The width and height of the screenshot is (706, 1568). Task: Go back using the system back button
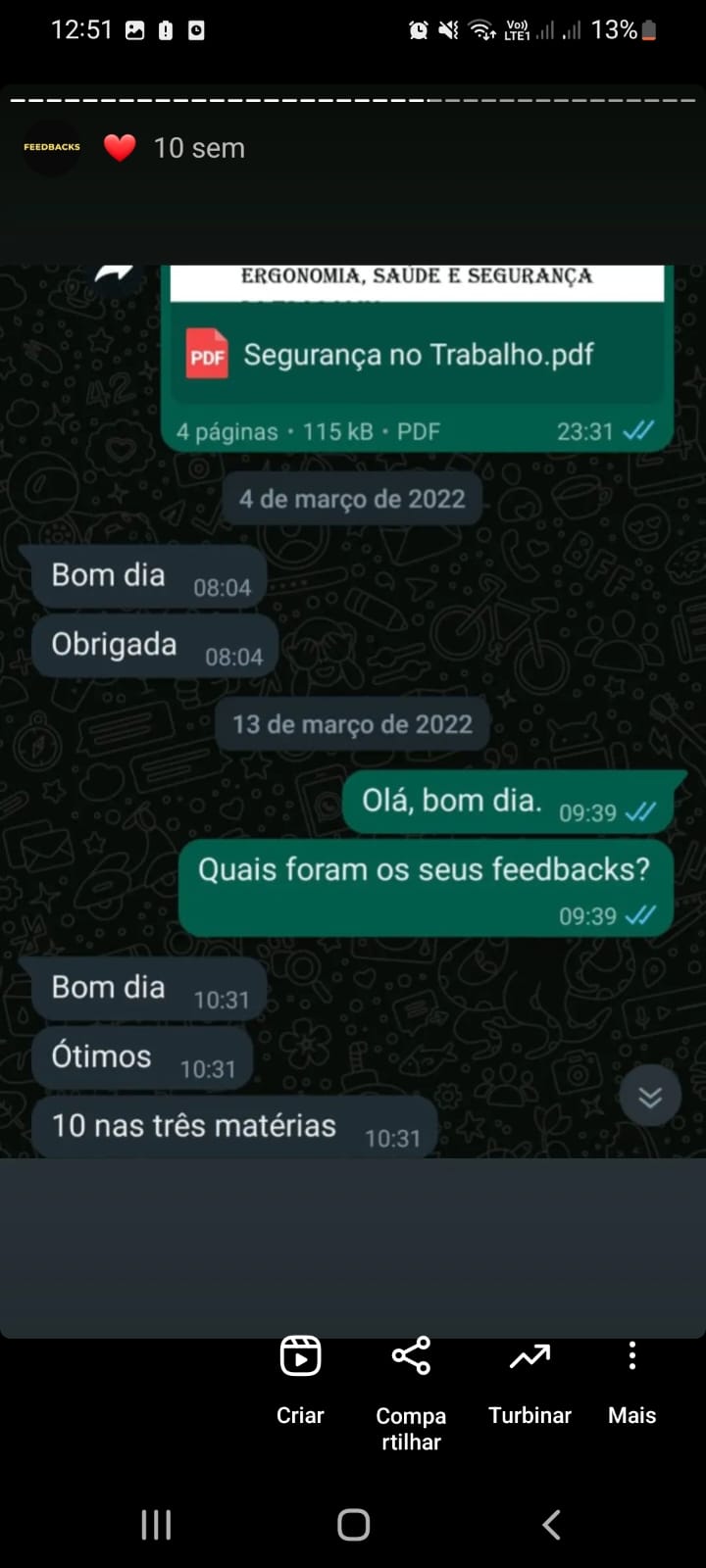click(x=551, y=1525)
